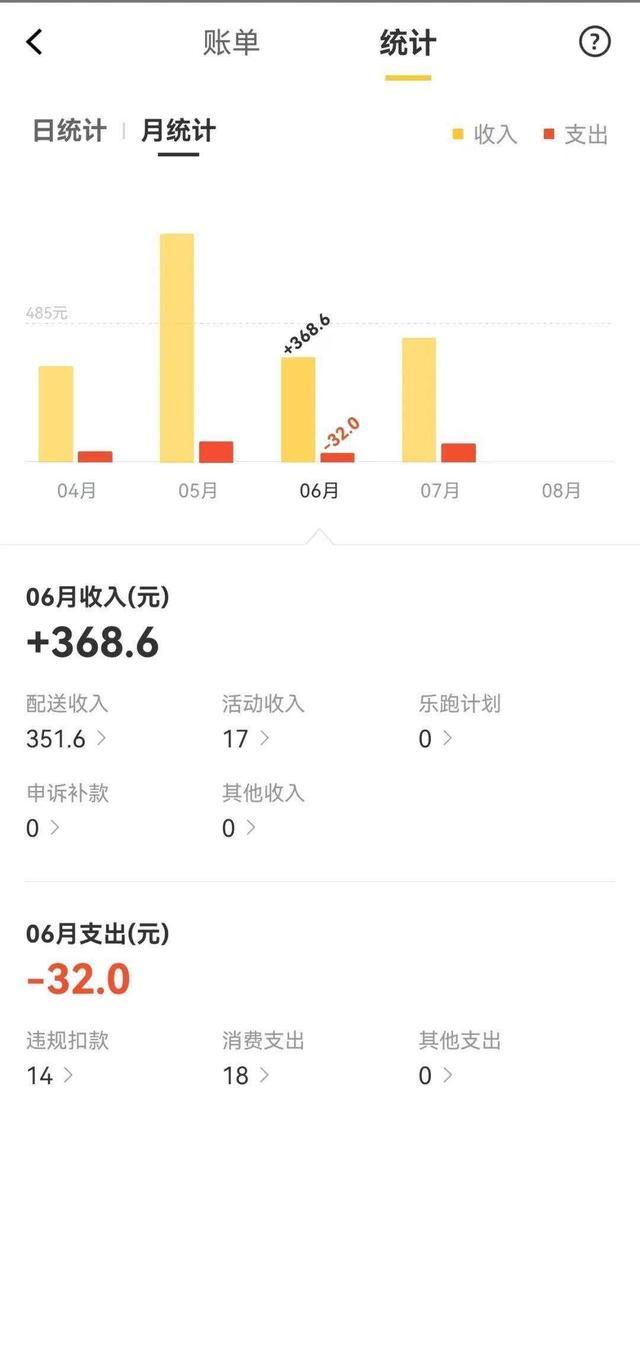
Task: Open 违规扣款 14 details
Action: pyautogui.click(x=67, y=1058)
